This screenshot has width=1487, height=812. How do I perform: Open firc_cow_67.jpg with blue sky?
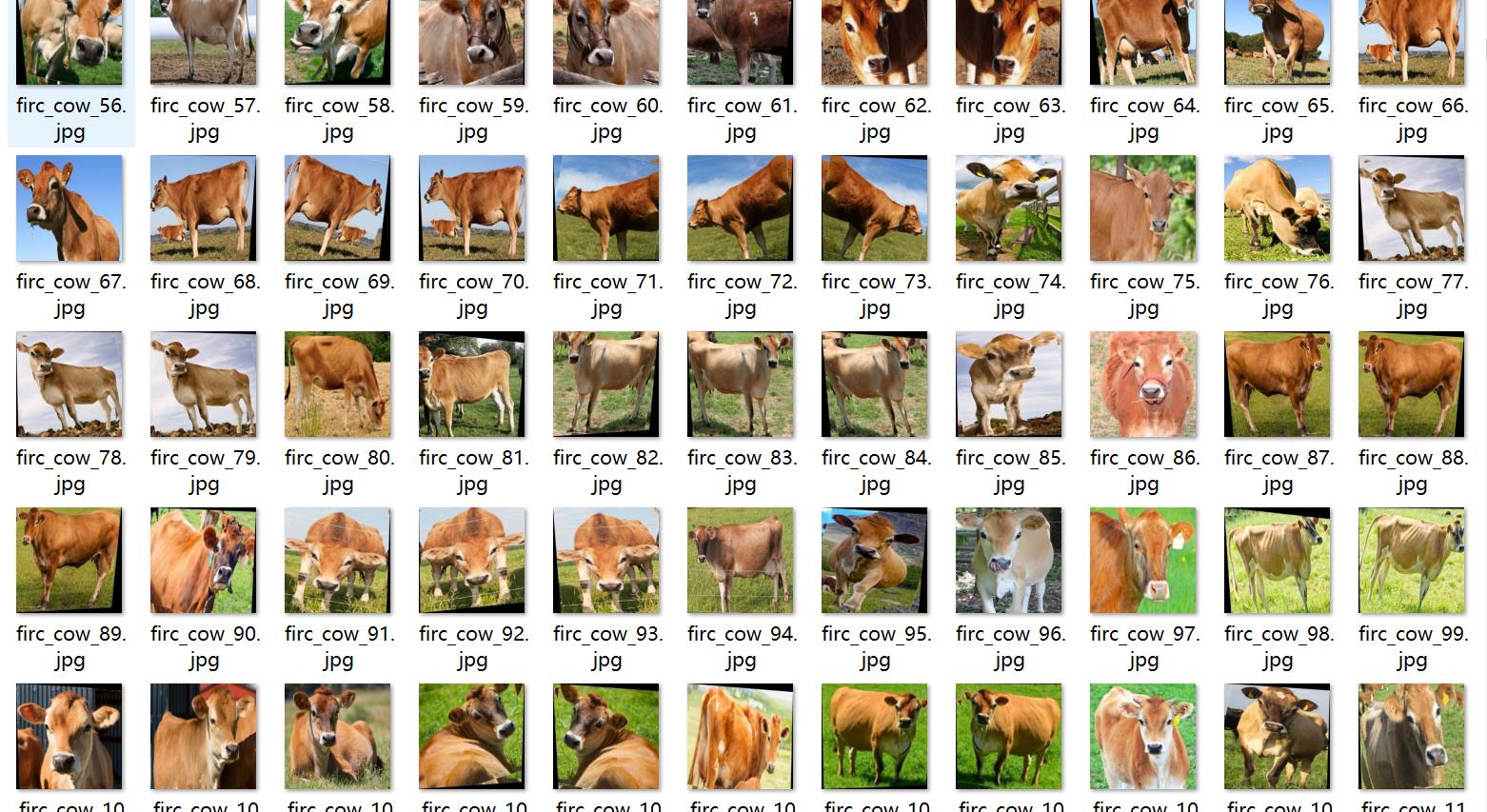pyautogui.click(x=69, y=208)
